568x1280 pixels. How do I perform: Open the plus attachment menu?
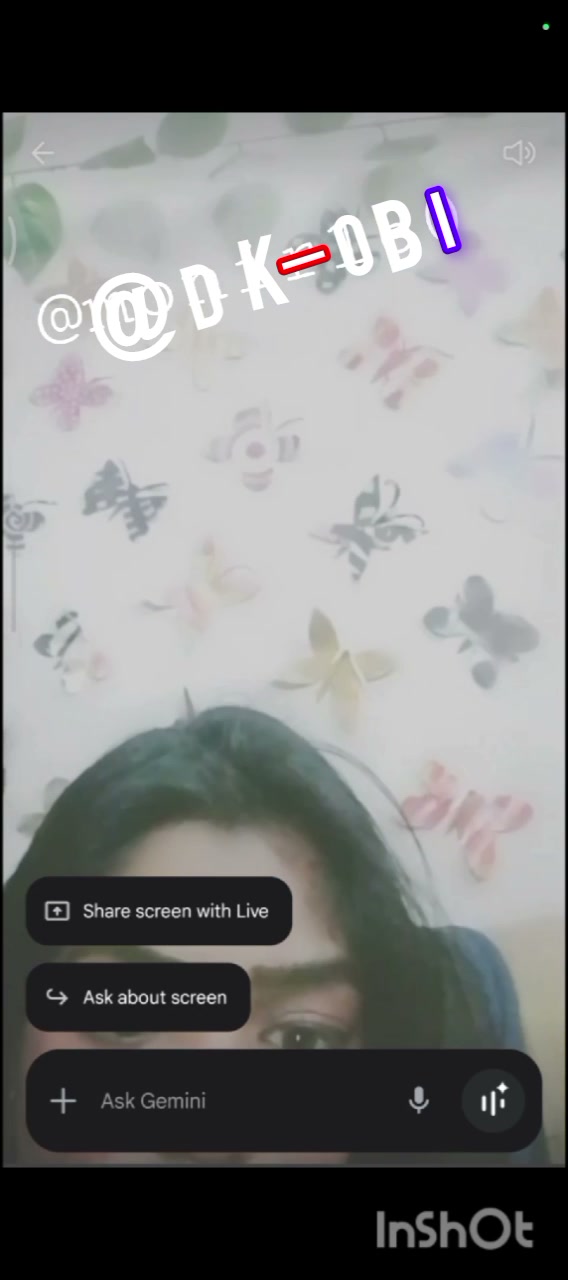(63, 1101)
